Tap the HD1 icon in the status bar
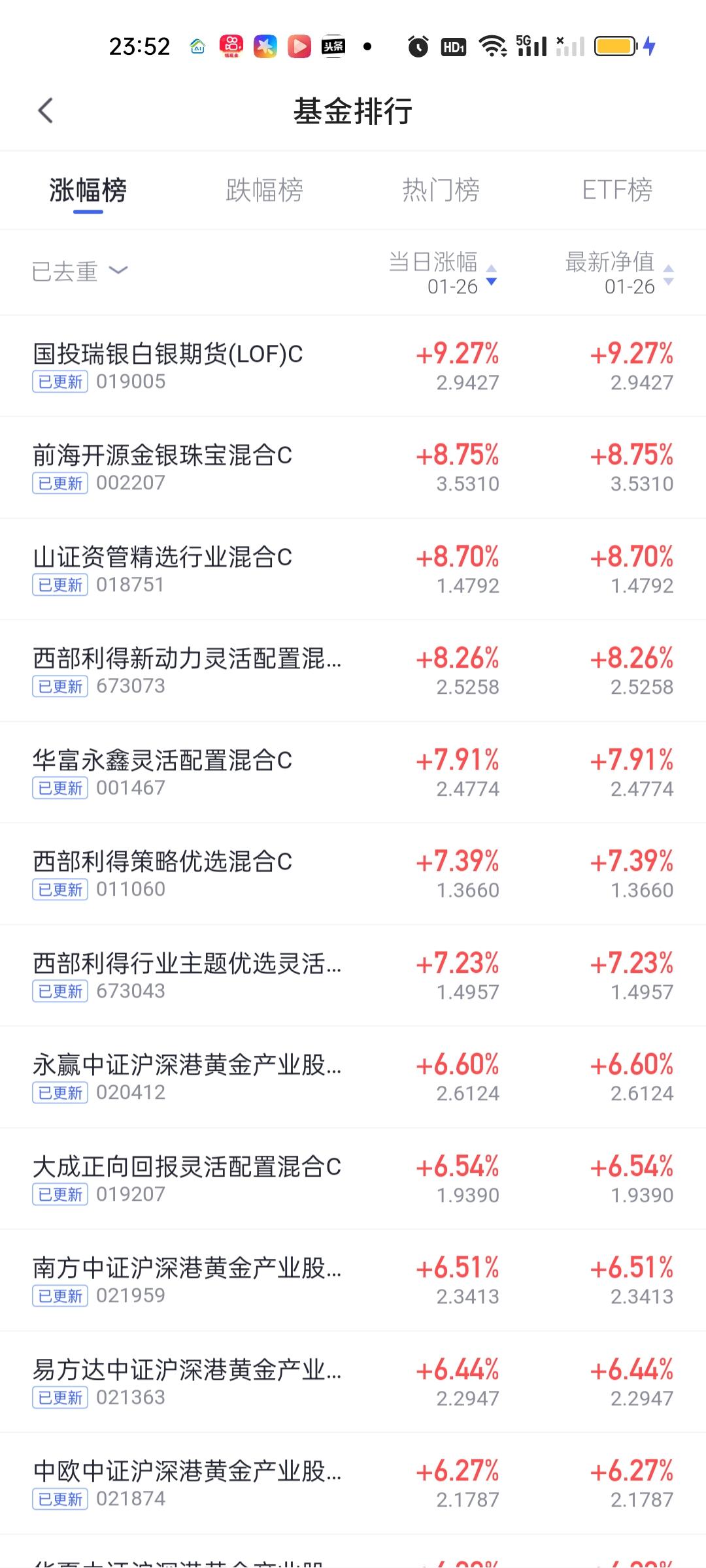The width and height of the screenshot is (706, 1568). (452, 46)
